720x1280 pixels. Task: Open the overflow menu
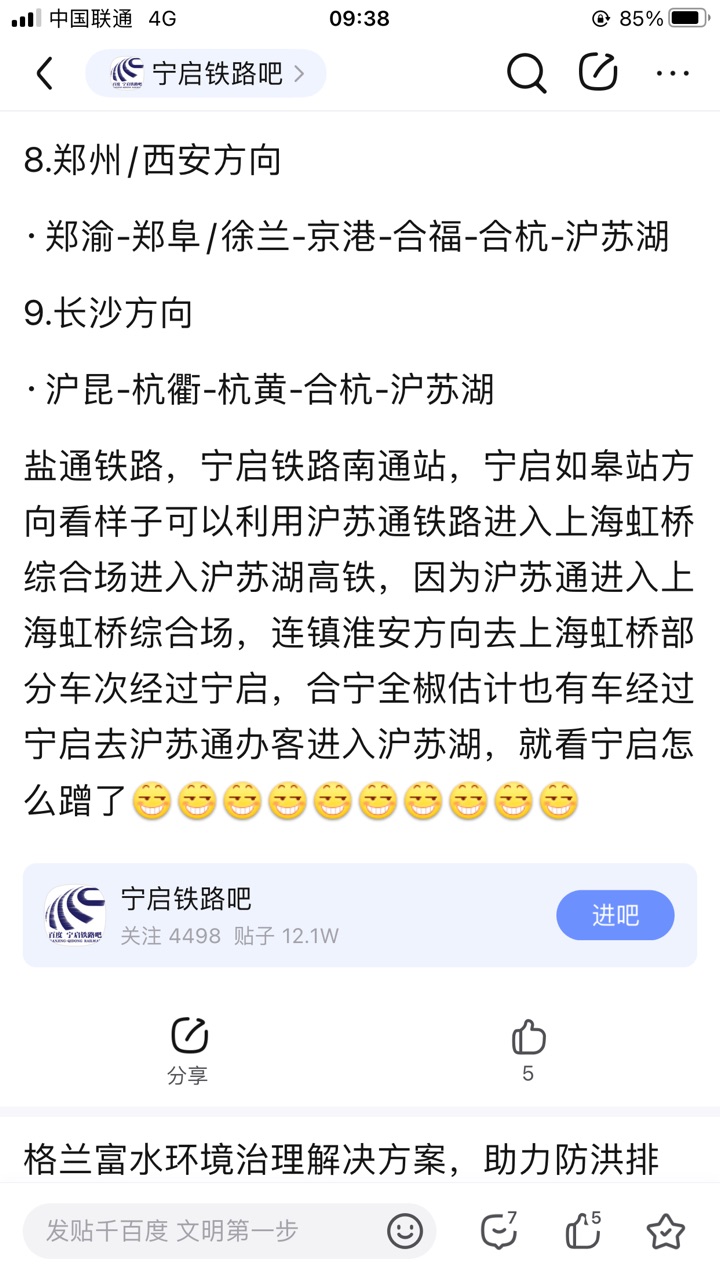pos(672,73)
